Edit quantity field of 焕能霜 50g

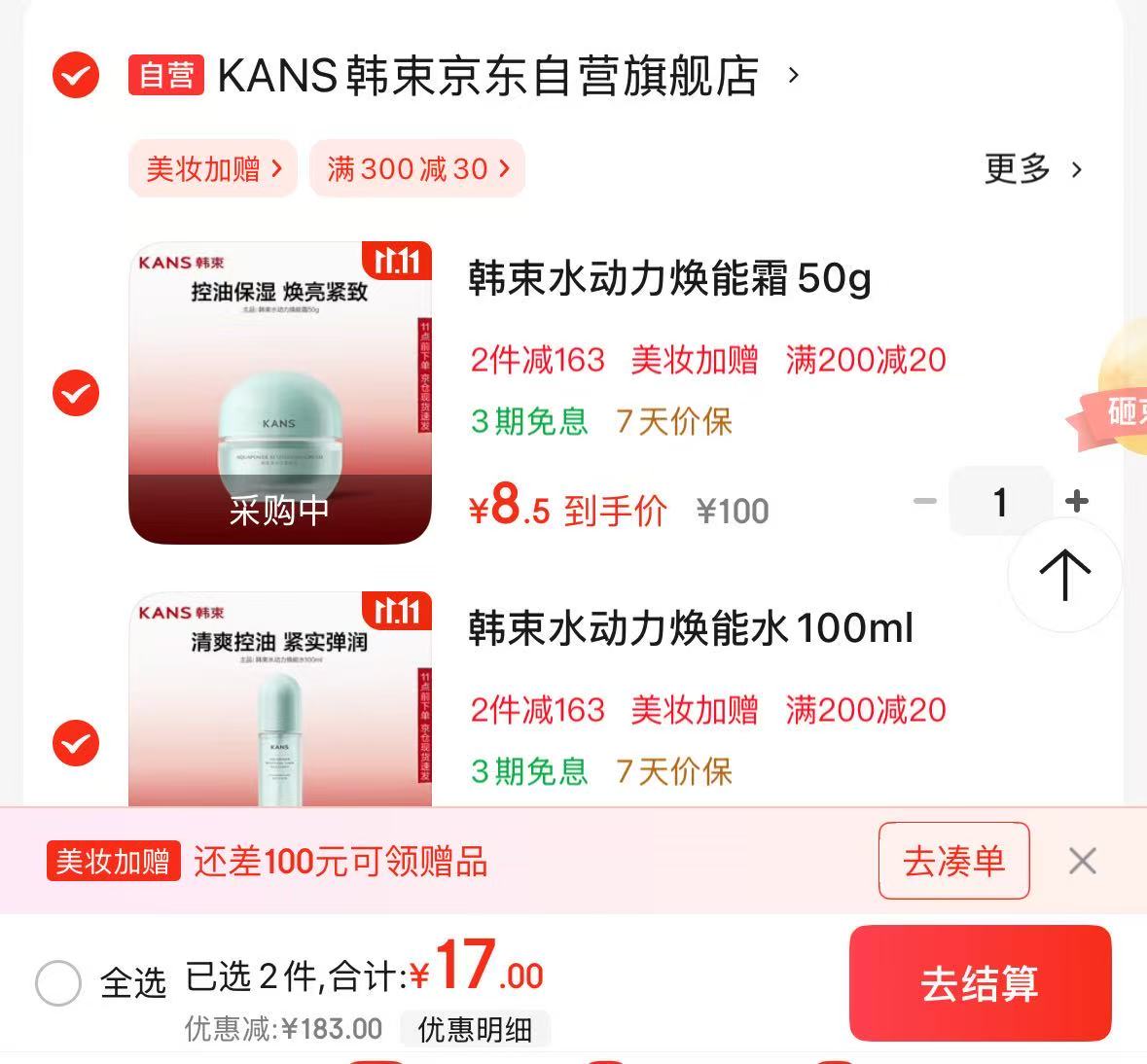pos(1000,501)
